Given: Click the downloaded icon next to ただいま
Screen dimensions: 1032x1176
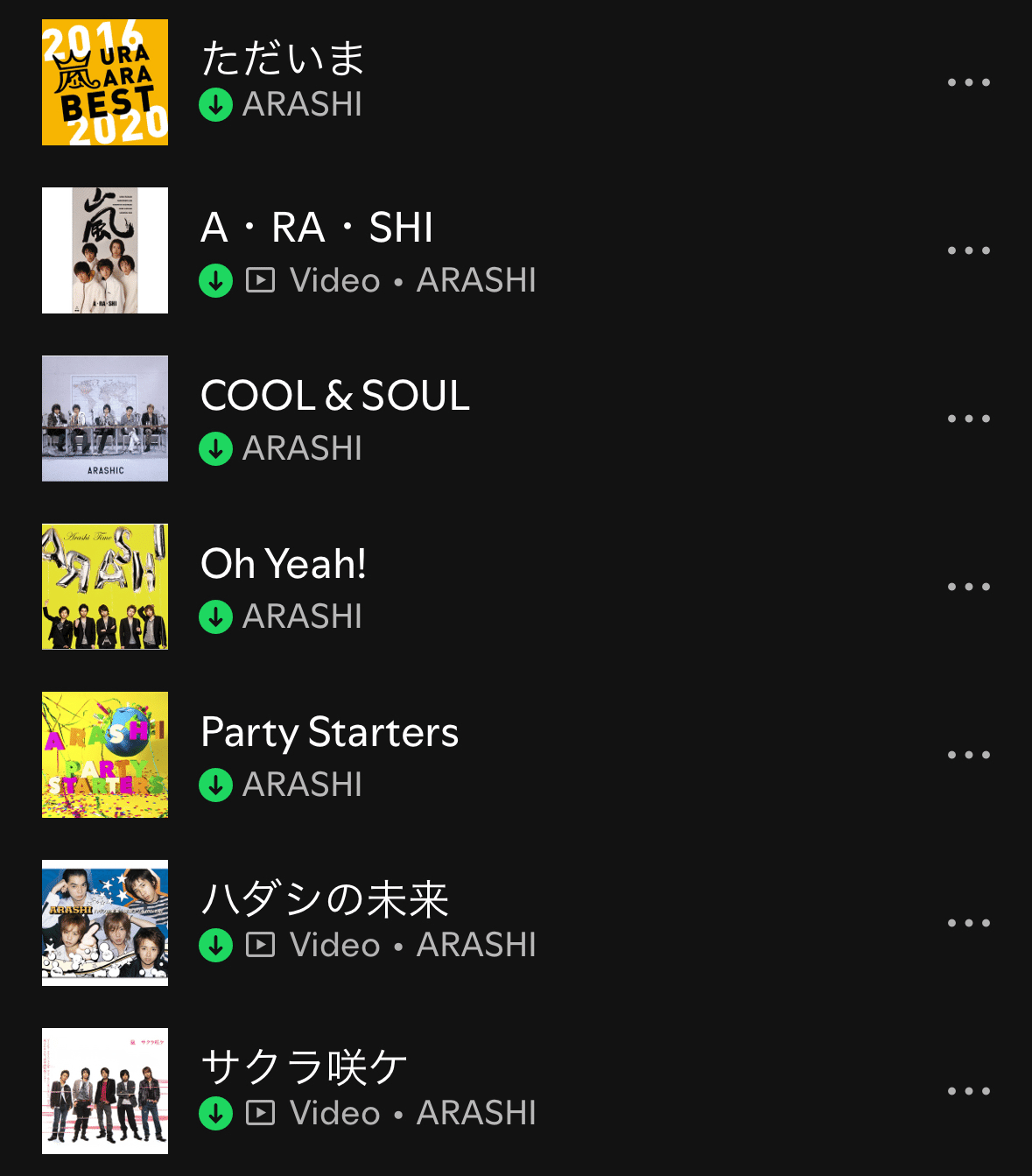Looking at the screenshot, I should point(215,104).
